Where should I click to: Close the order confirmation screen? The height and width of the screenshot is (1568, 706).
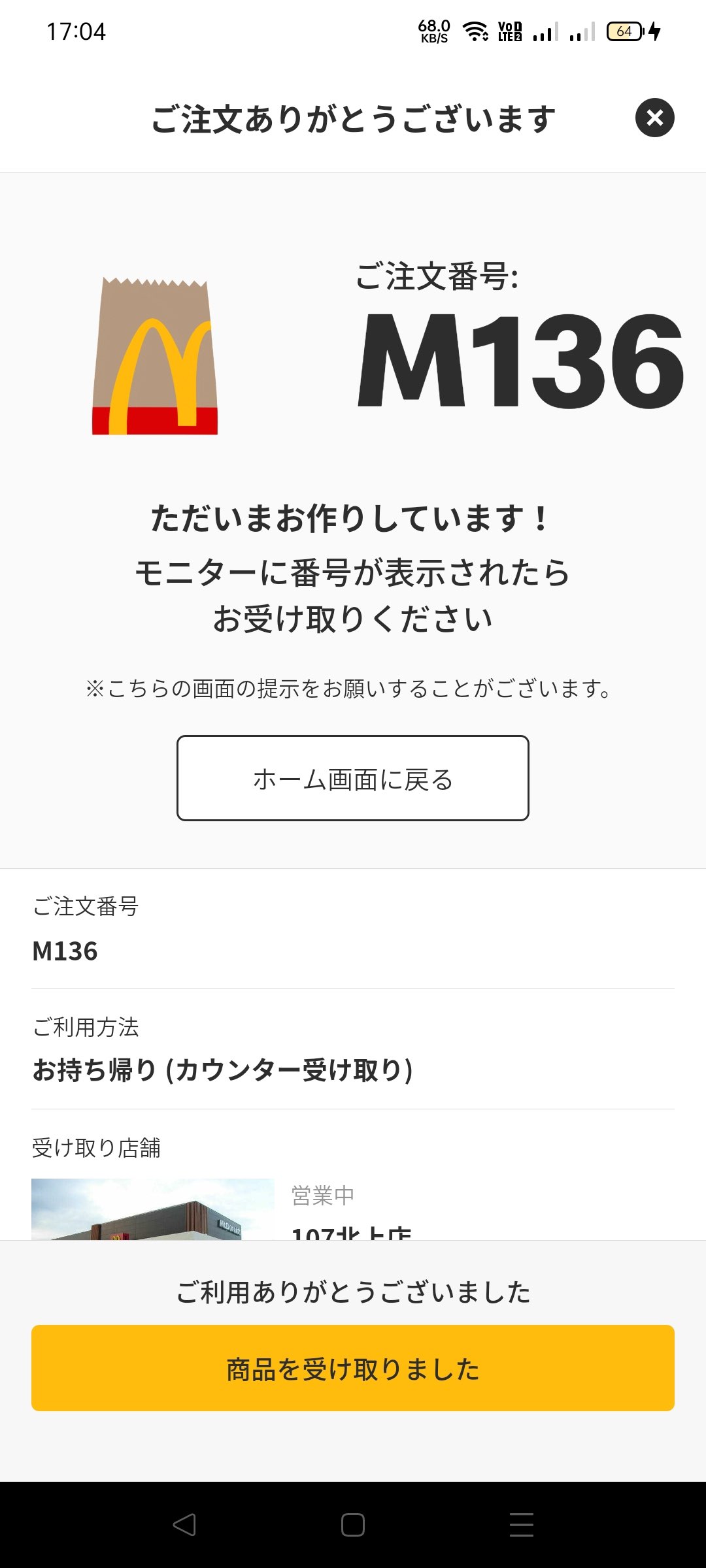654,118
